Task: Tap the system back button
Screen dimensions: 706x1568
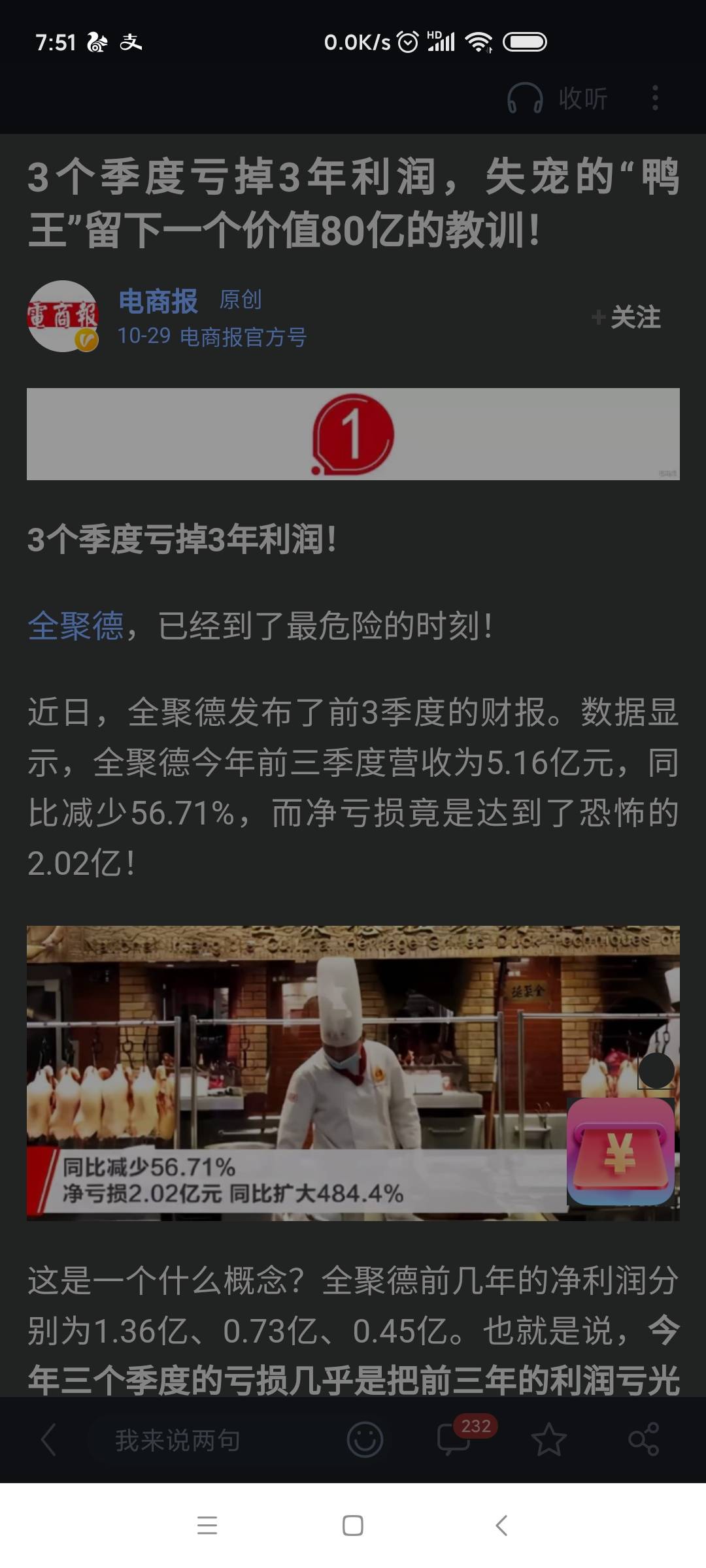Action: click(501, 1526)
